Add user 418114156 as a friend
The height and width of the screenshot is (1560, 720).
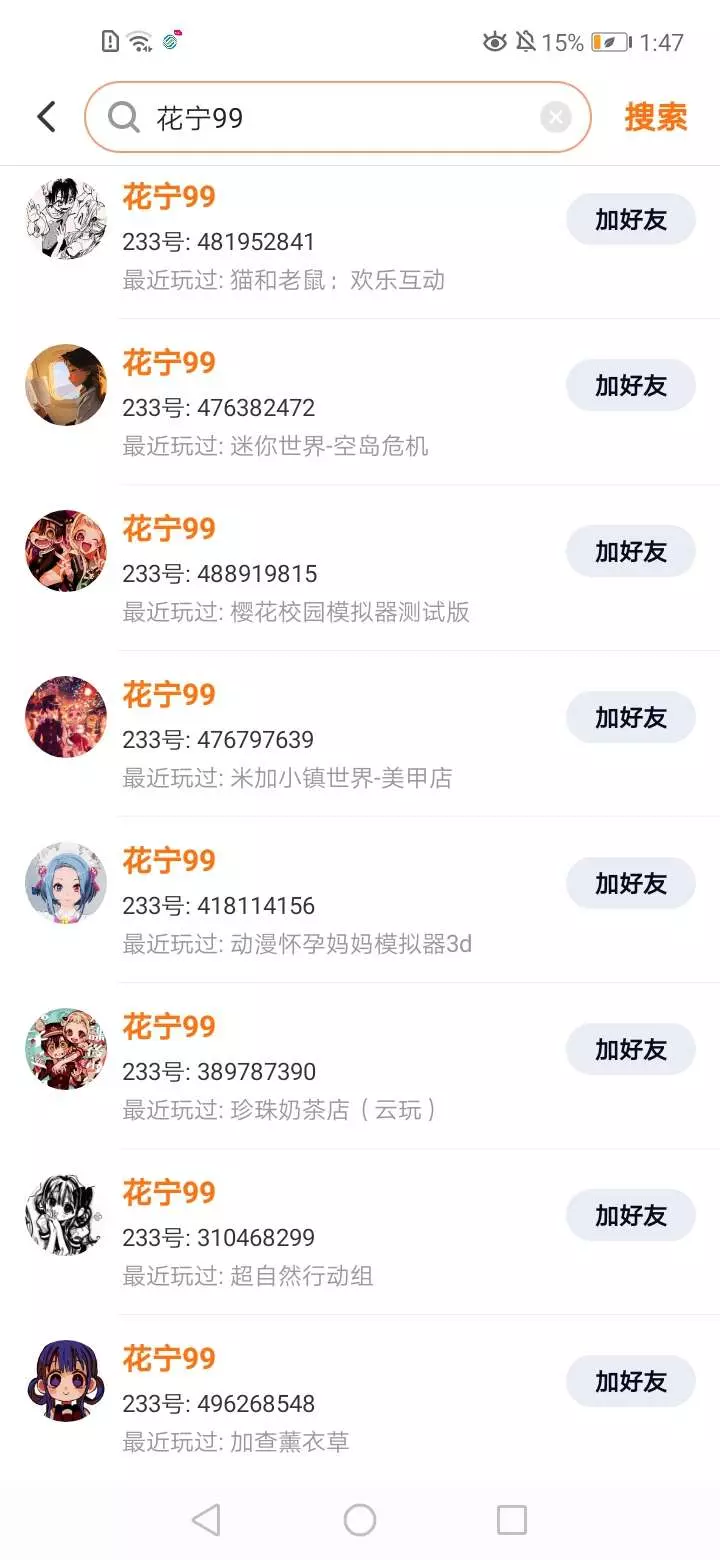tap(631, 883)
